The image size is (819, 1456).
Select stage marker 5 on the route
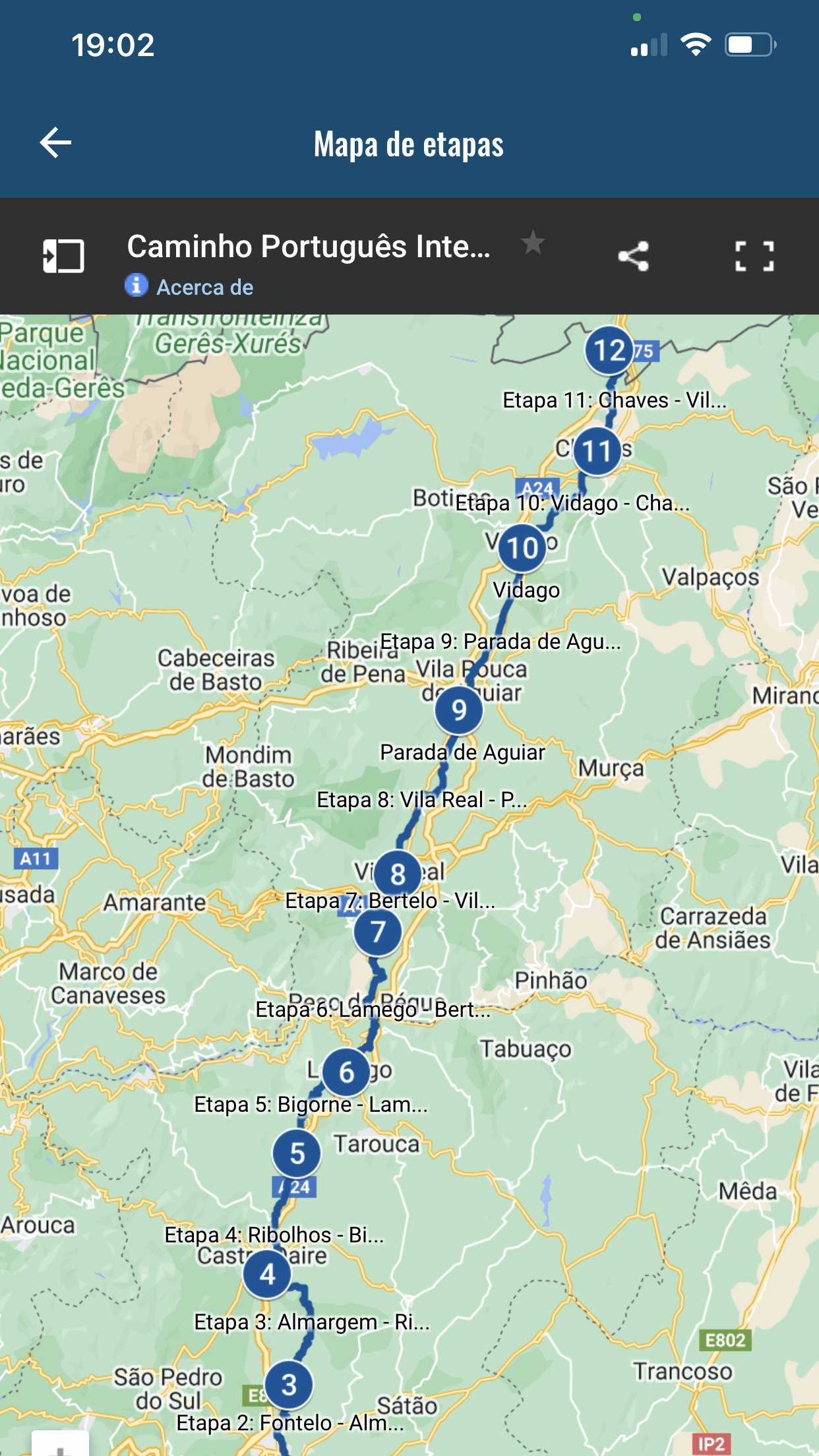tap(297, 1153)
